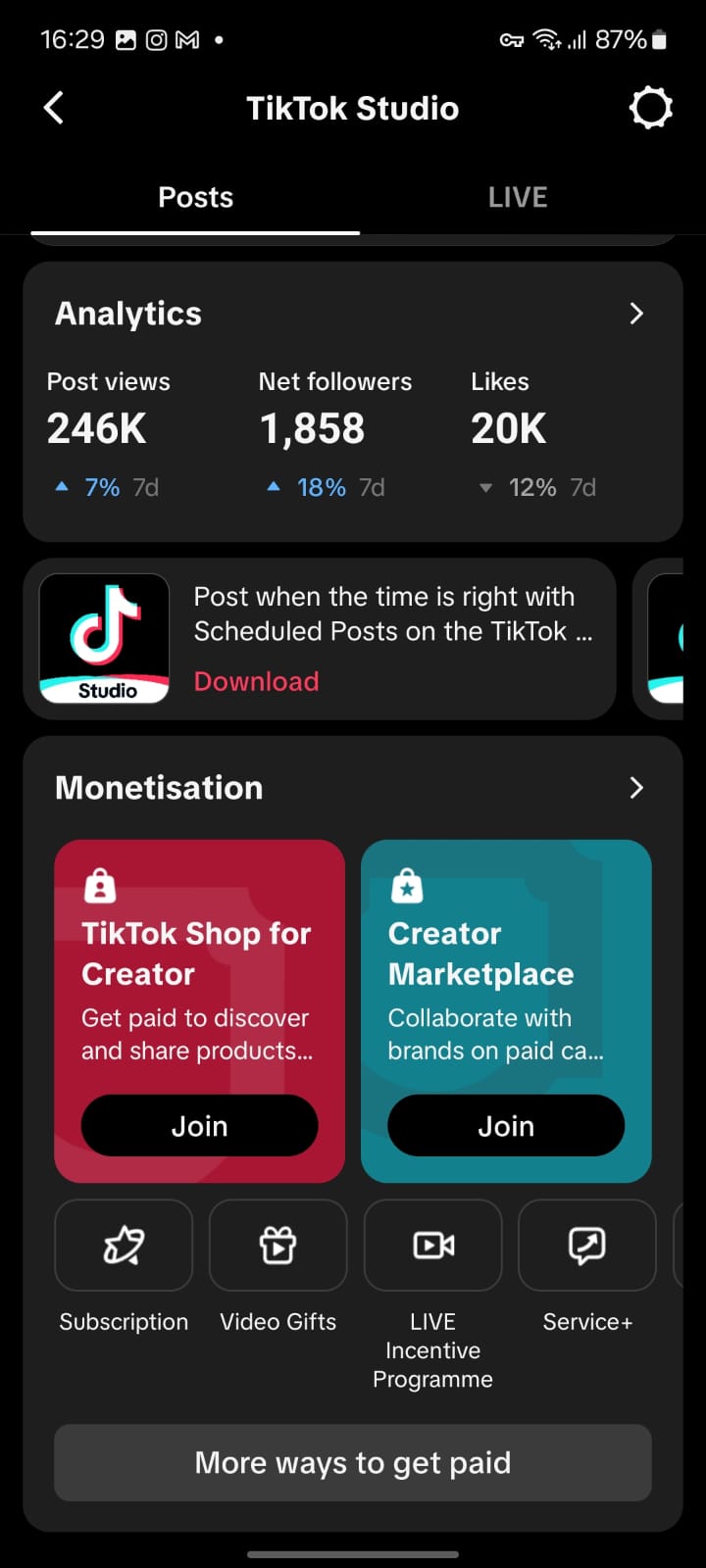Join TikTok Shop for Creator
Viewport: 706px width, 1568px height.
[199, 1126]
